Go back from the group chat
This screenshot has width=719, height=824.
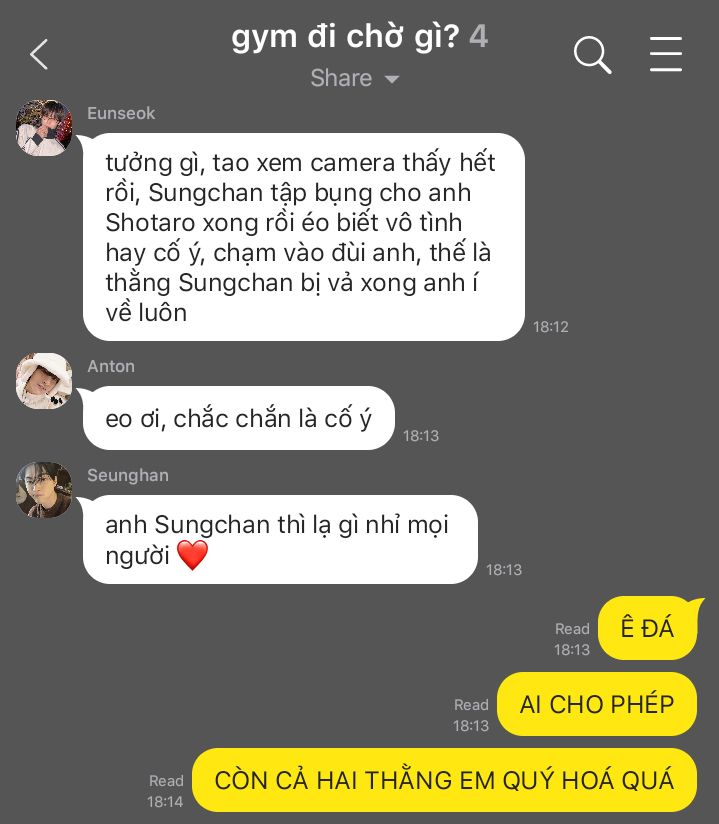point(39,55)
